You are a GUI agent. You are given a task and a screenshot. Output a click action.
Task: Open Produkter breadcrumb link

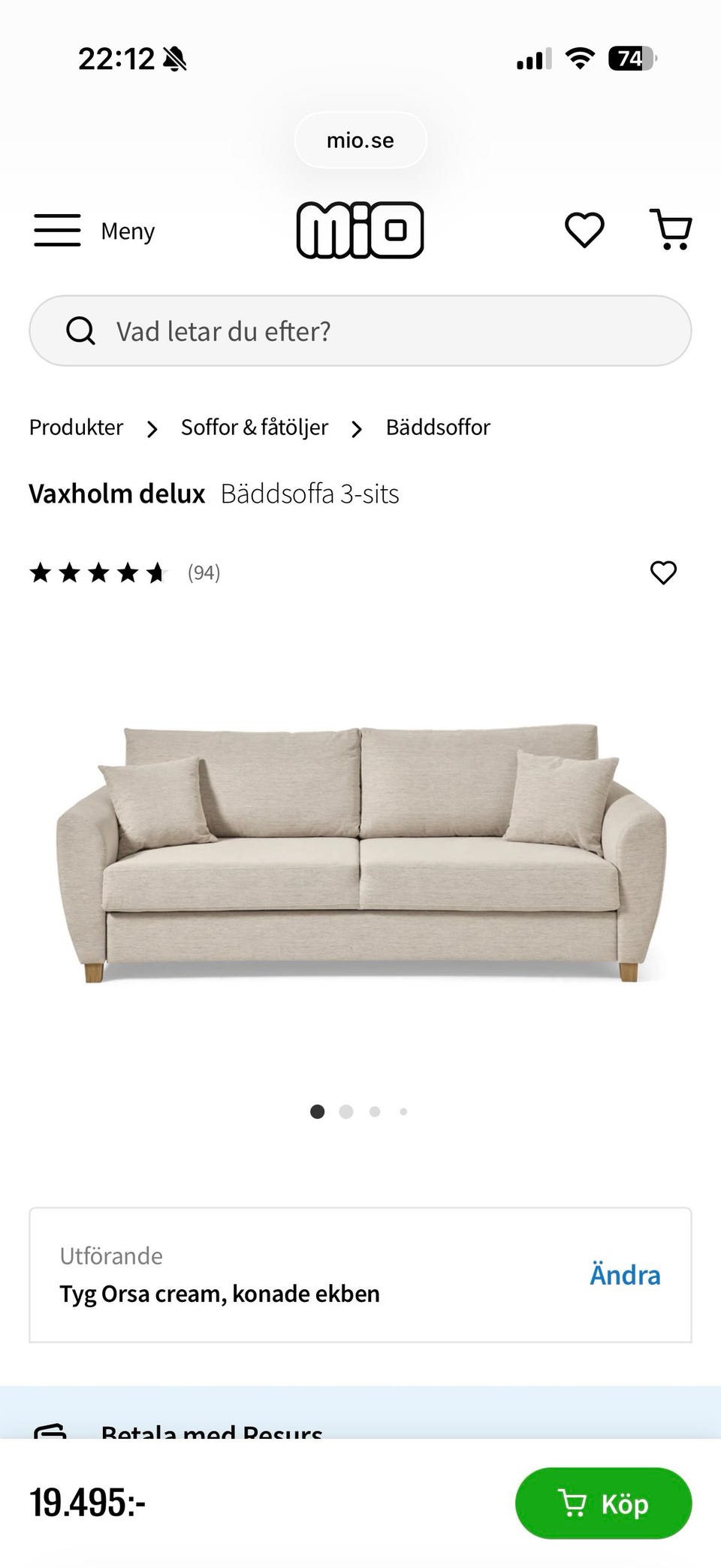pos(75,427)
